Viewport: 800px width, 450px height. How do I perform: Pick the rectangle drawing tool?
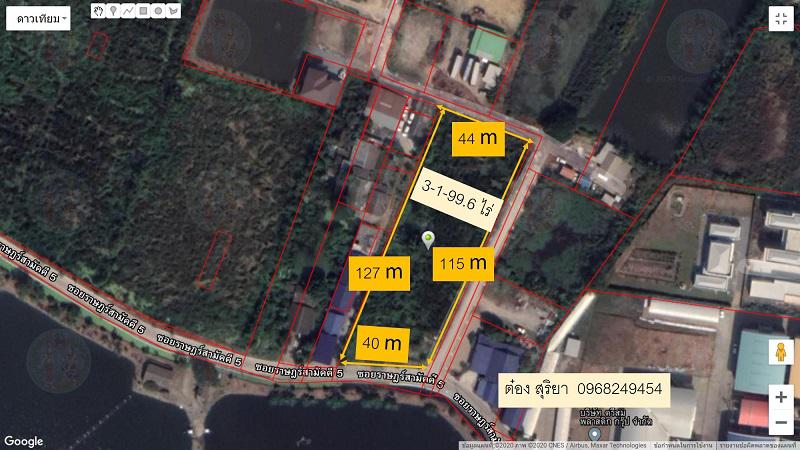pos(142,11)
